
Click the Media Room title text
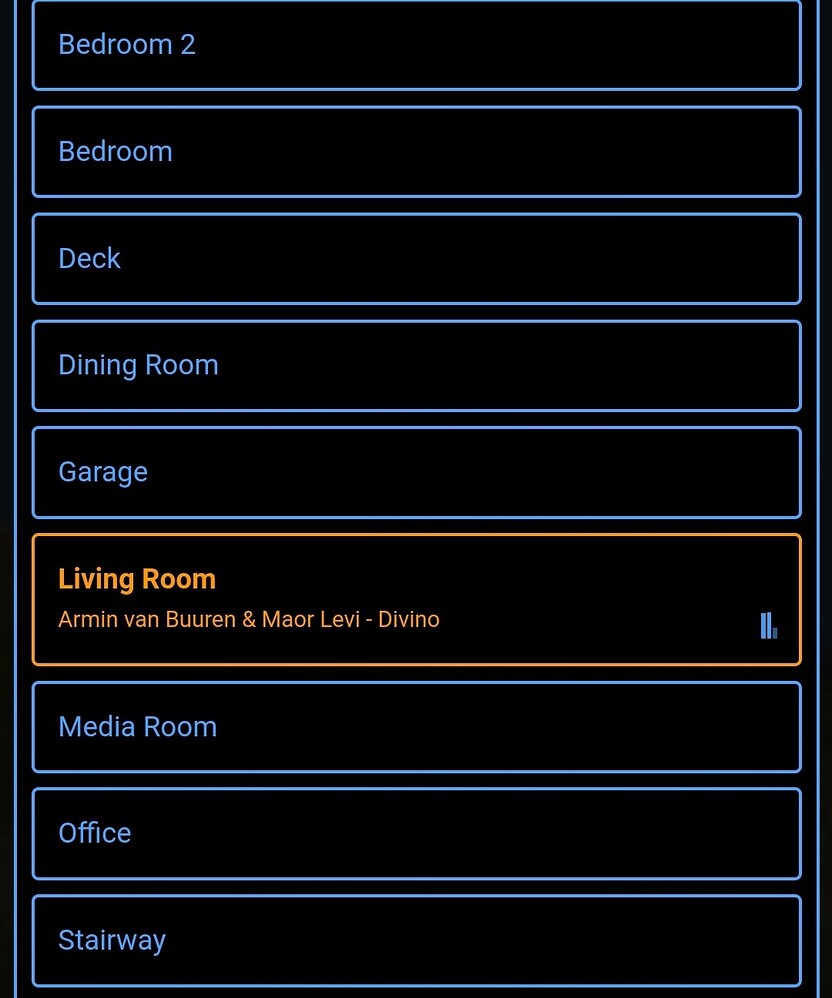(137, 726)
